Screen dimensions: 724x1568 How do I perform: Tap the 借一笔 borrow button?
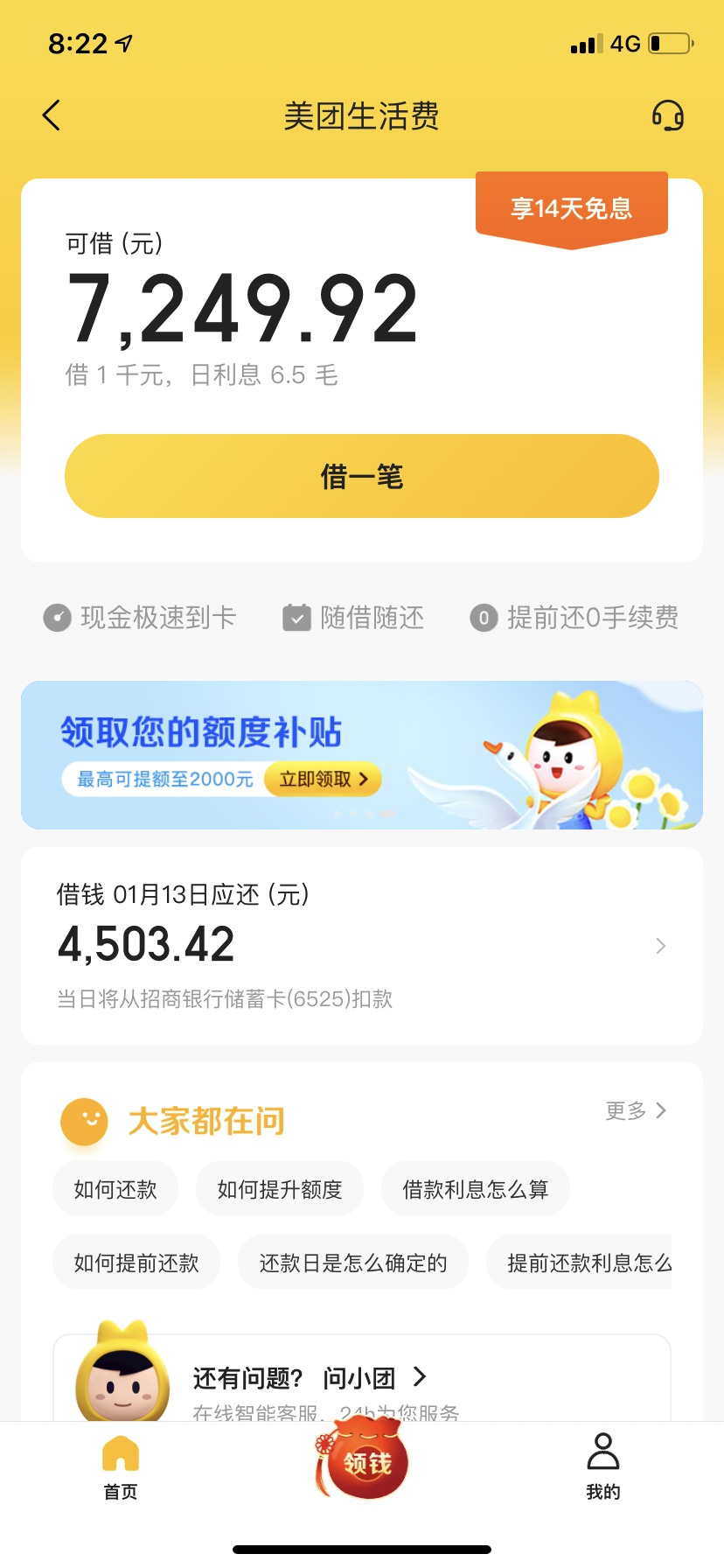361,476
